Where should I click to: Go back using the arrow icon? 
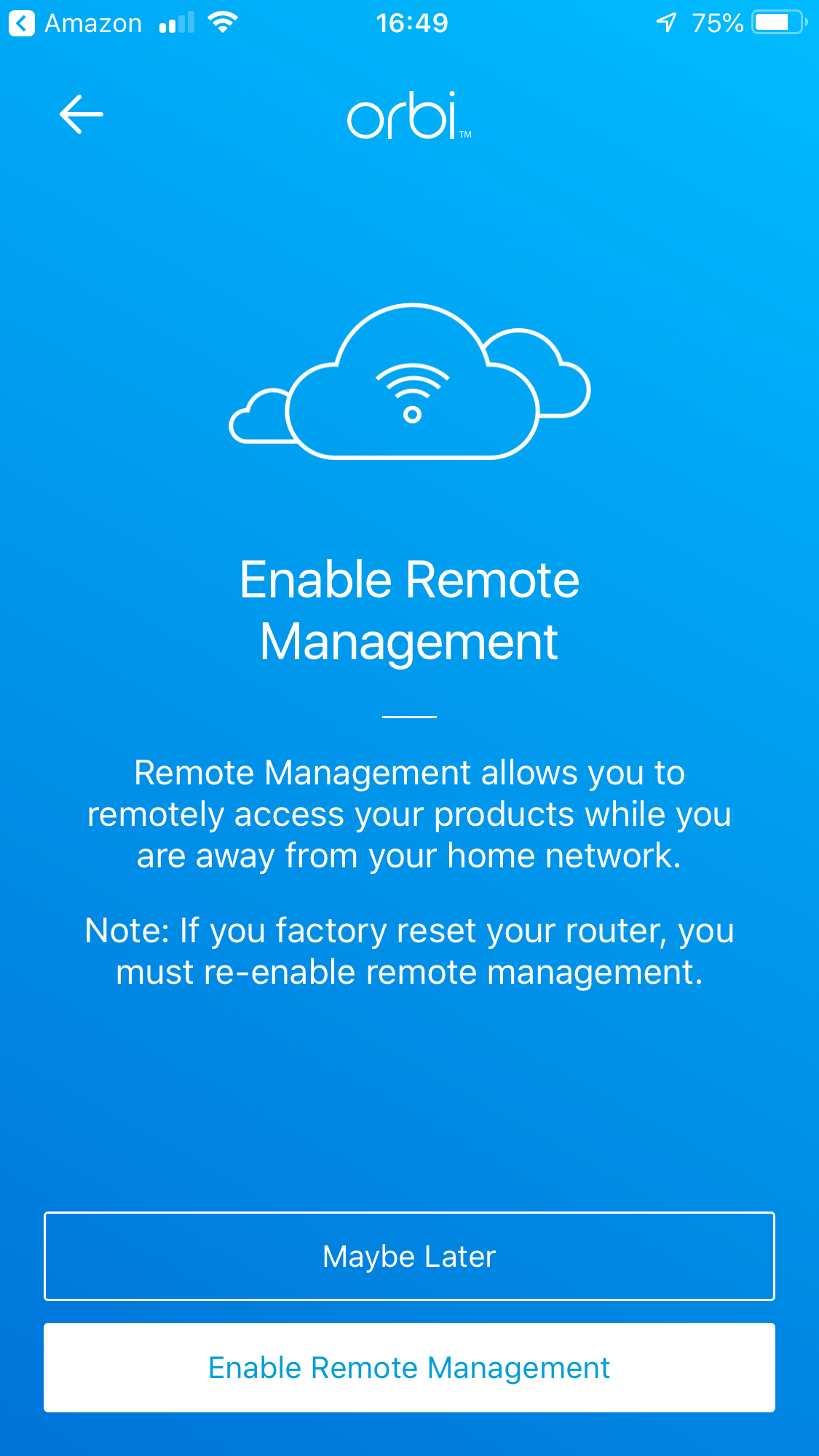coord(81,115)
